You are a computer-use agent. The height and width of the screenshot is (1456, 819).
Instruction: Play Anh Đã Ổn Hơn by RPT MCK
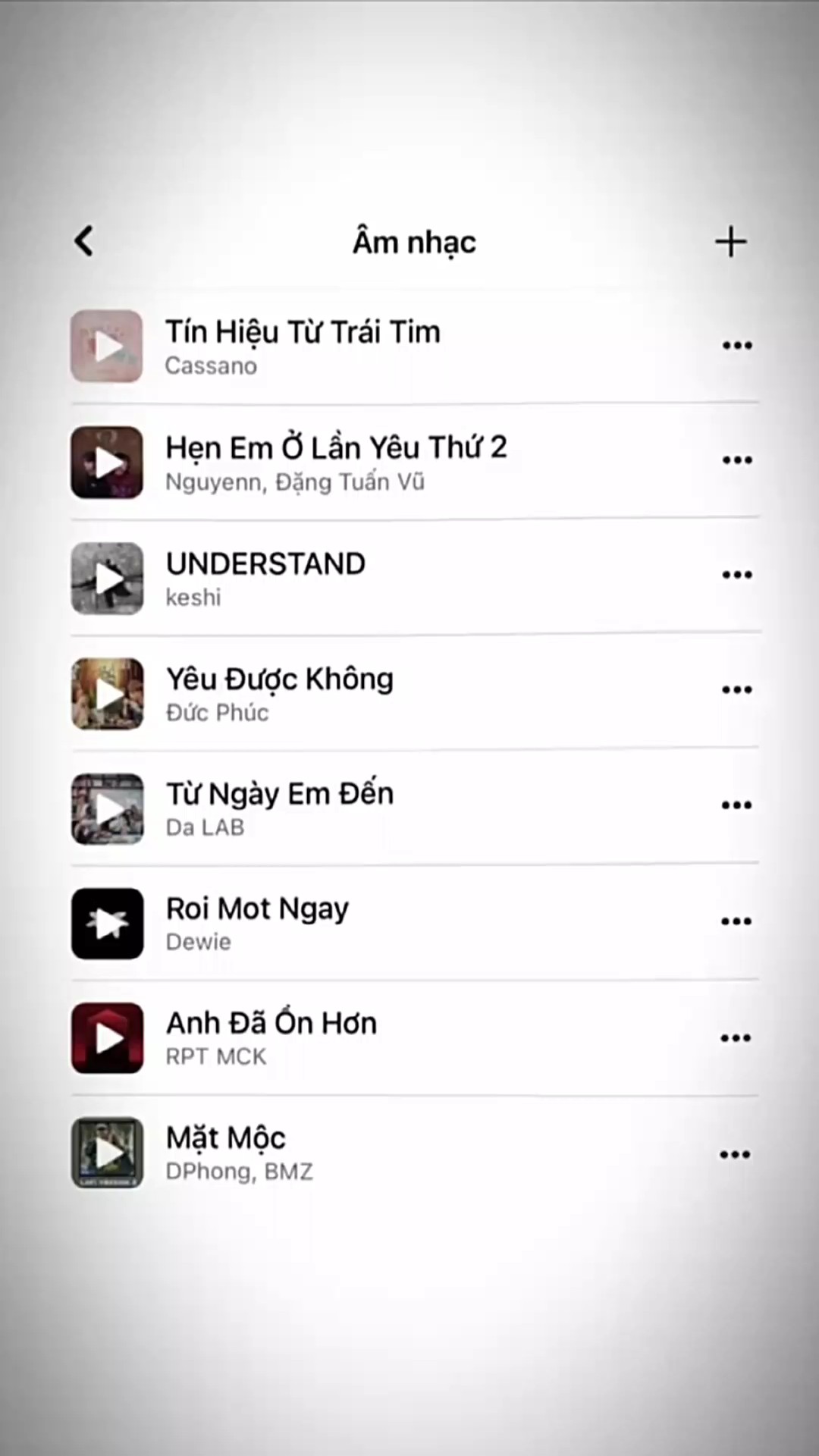click(107, 1038)
